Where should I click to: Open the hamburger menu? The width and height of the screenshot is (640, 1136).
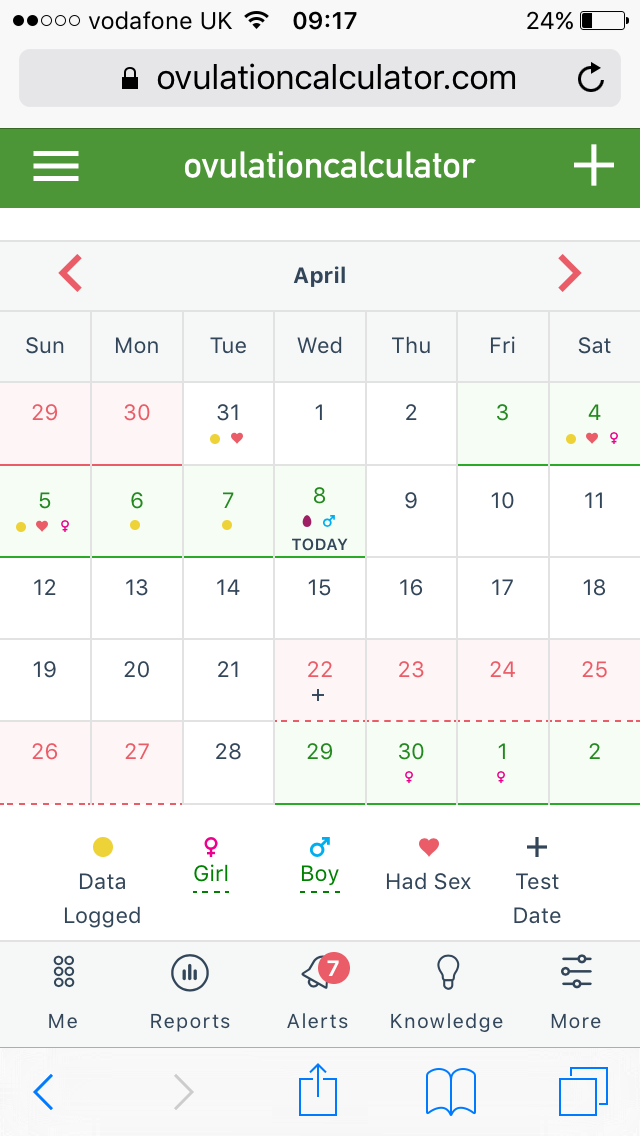coord(56,167)
